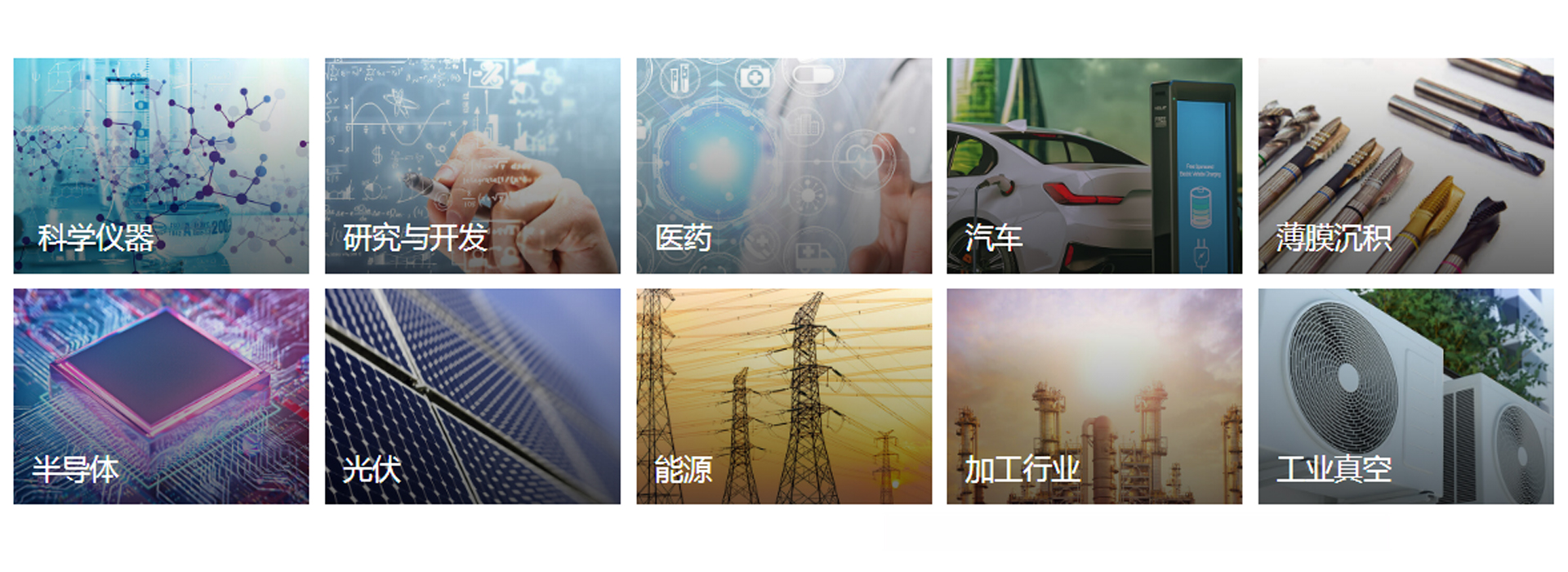
Task: Open the 加工行业 tile
Action: (1094, 396)
